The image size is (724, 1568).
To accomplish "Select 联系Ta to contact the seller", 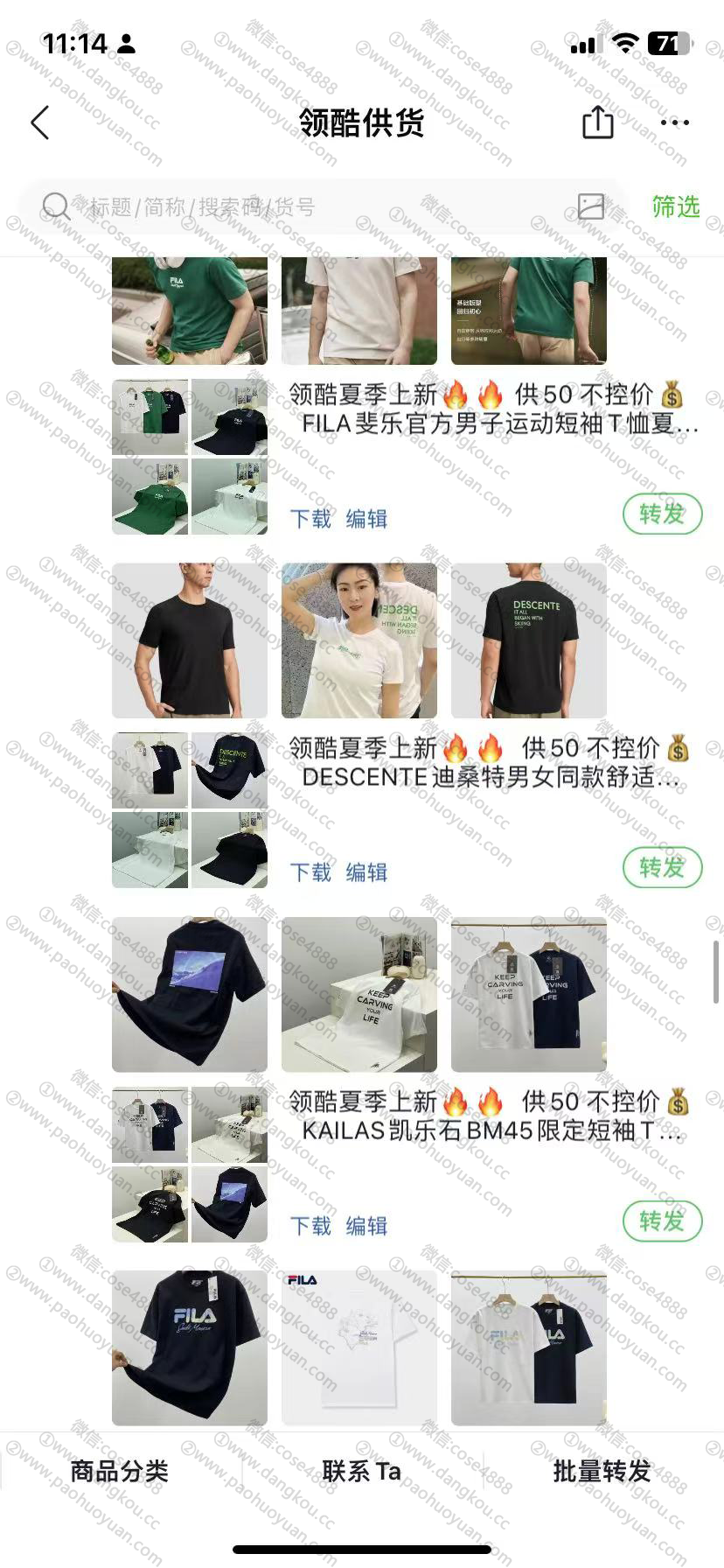I will pos(361,1471).
